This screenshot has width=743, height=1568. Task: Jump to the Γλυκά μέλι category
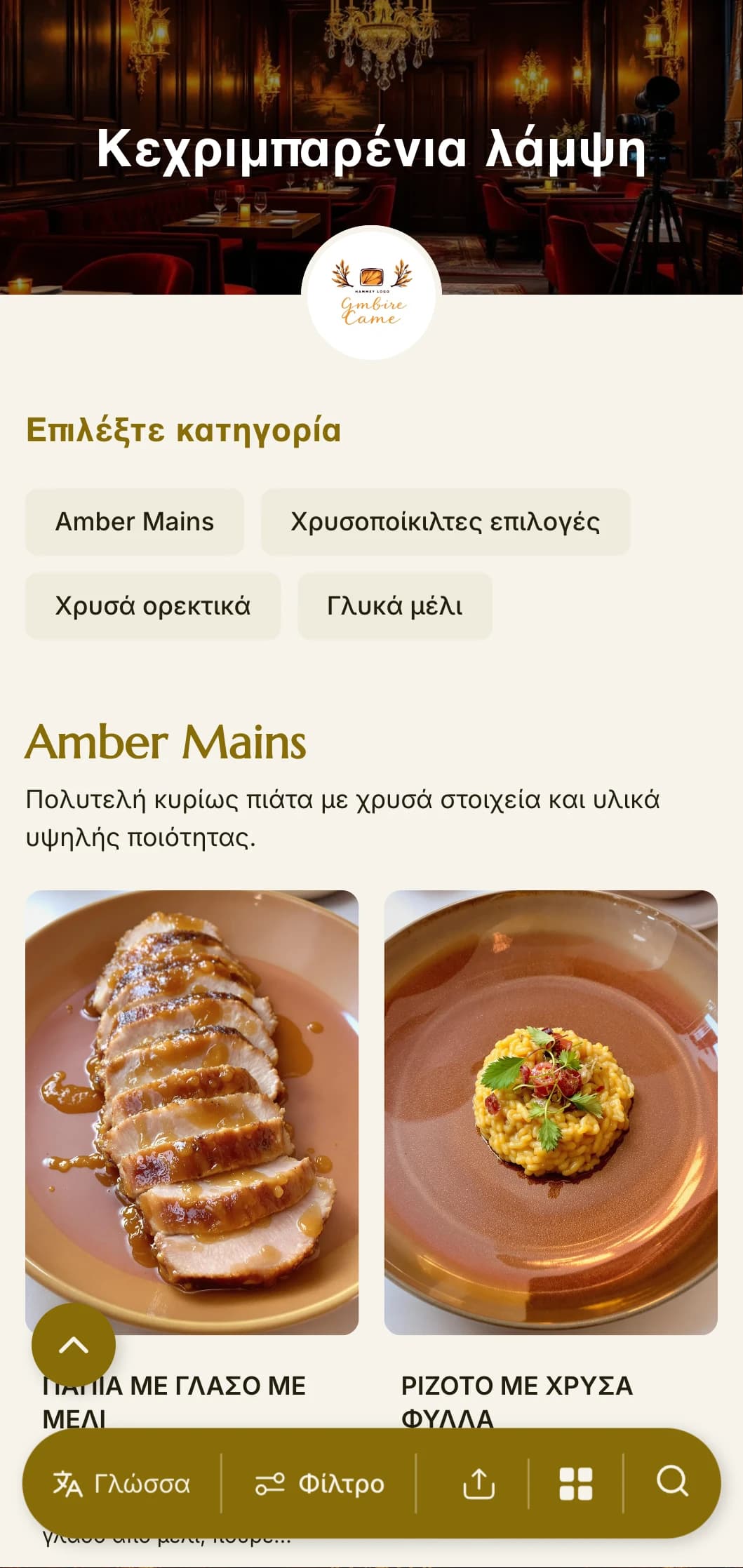click(x=395, y=606)
